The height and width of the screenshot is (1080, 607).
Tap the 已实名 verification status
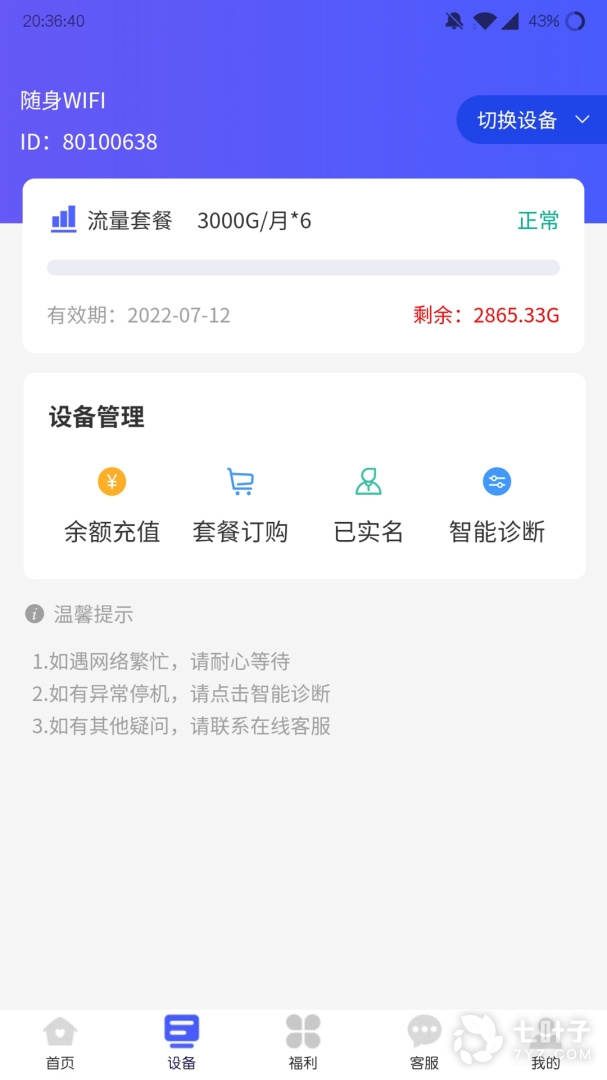[368, 508]
